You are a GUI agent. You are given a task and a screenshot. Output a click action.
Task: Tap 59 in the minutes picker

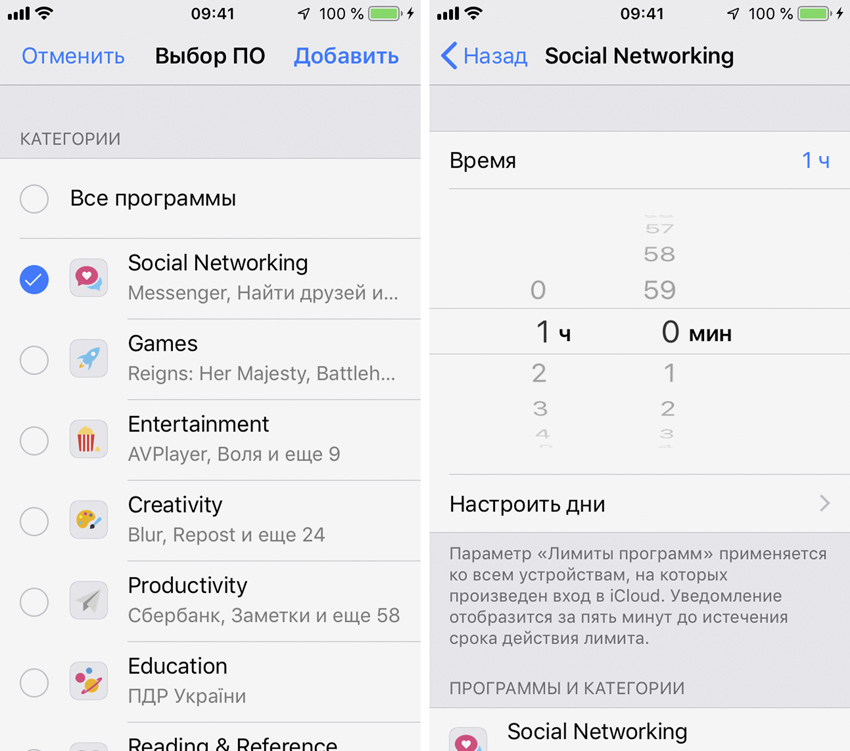(x=660, y=290)
